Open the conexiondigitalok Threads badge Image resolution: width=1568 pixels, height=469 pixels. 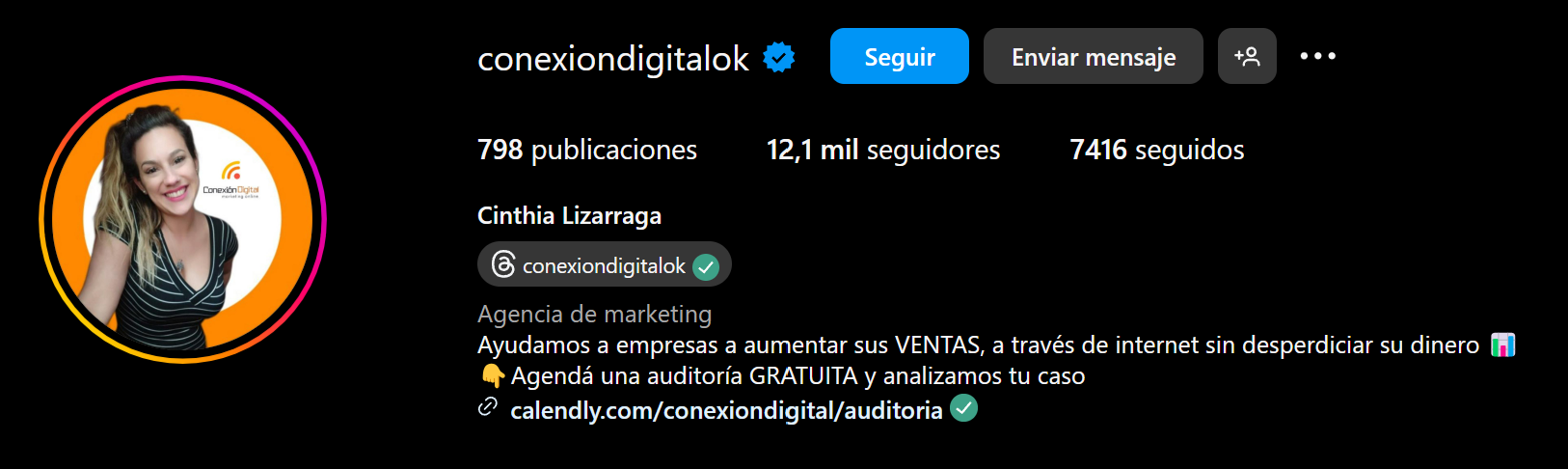(604, 265)
